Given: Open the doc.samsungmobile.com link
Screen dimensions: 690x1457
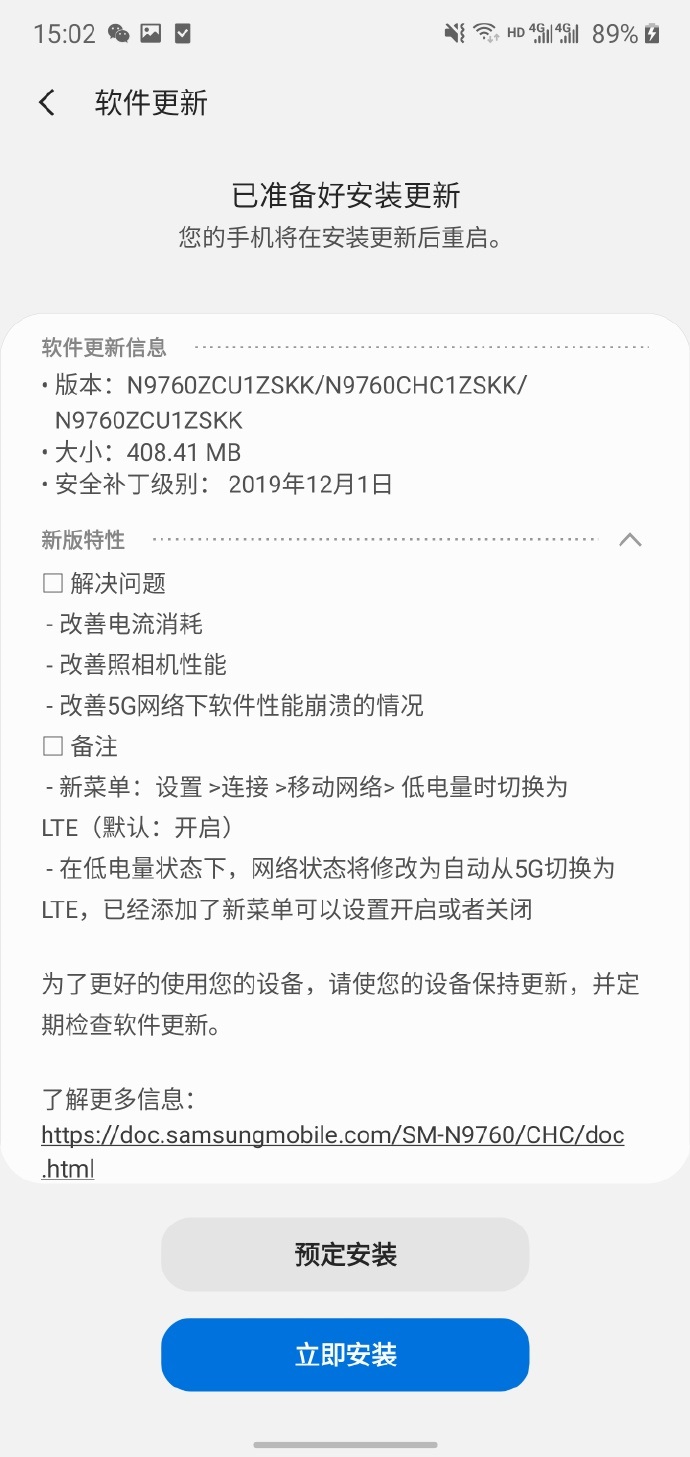Looking at the screenshot, I should click(x=333, y=1151).
